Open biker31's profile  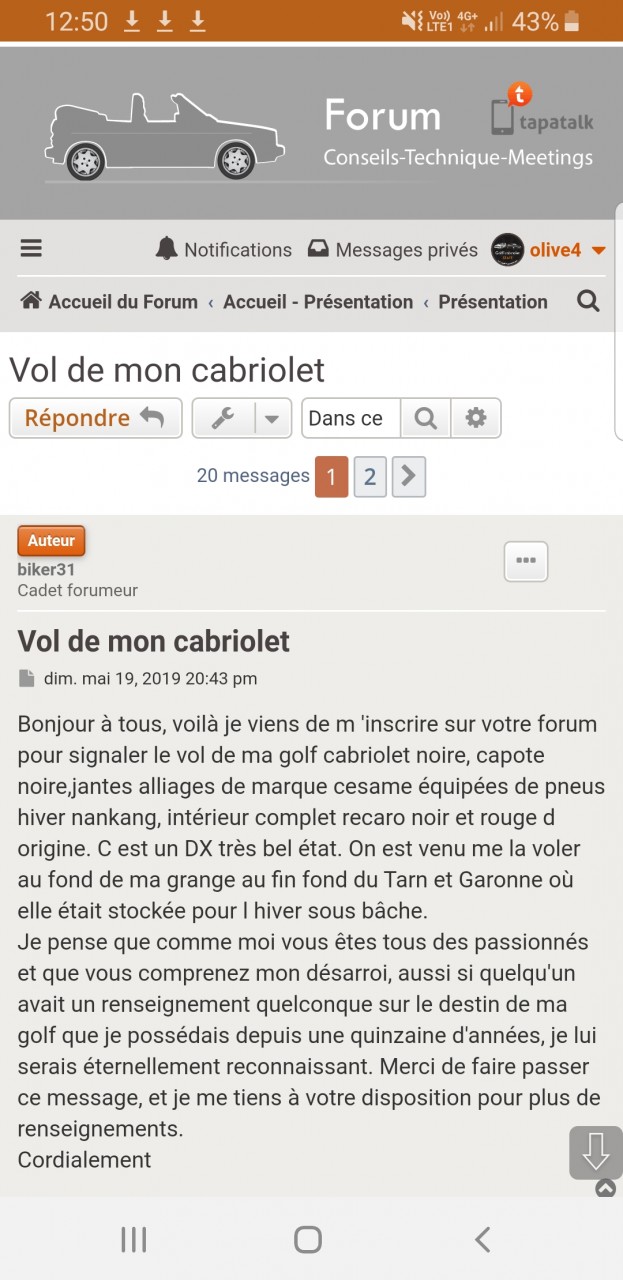click(x=46, y=569)
